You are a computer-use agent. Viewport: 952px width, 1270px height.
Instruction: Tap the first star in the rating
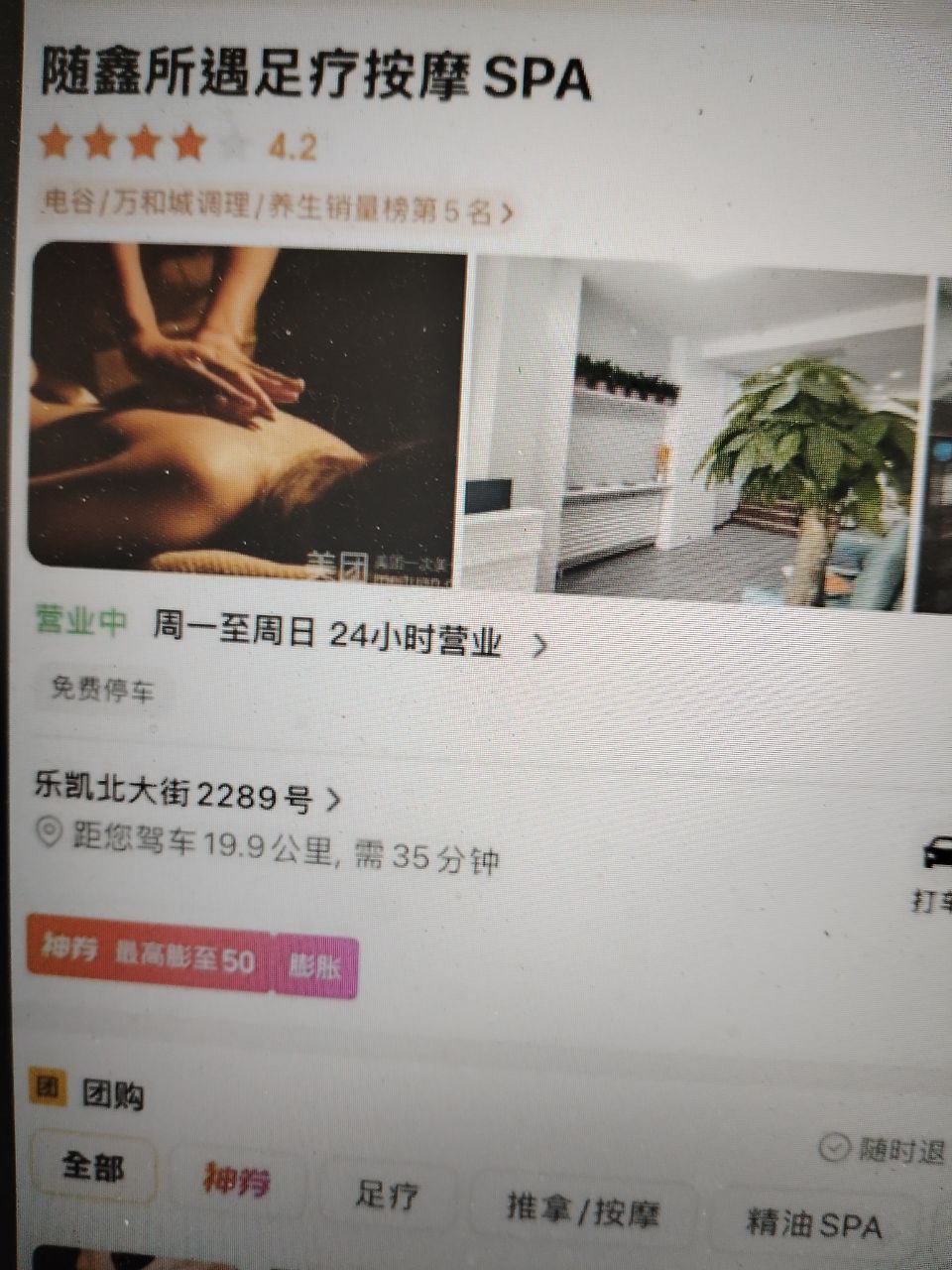click(x=57, y=145)
